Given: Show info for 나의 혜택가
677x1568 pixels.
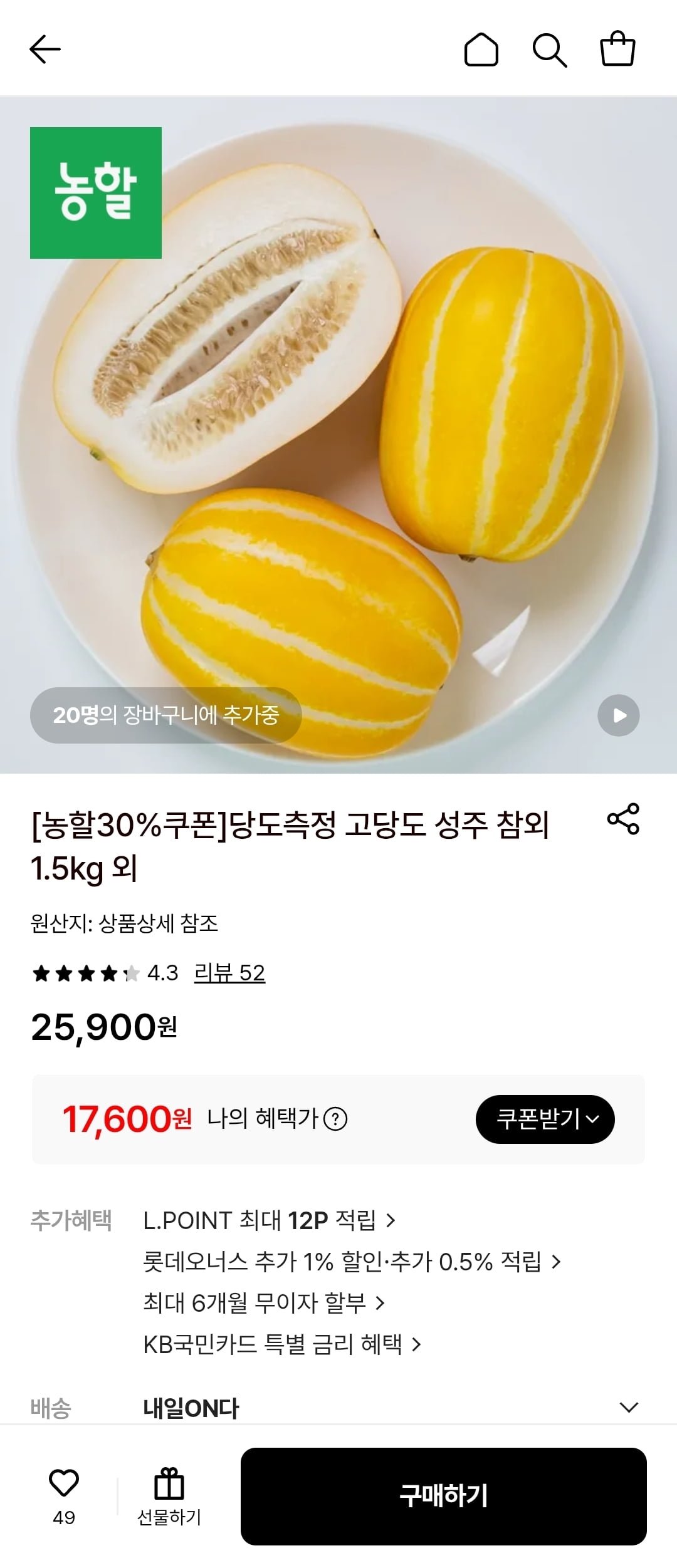Looking at the screenshot, I should (335, 1119).
